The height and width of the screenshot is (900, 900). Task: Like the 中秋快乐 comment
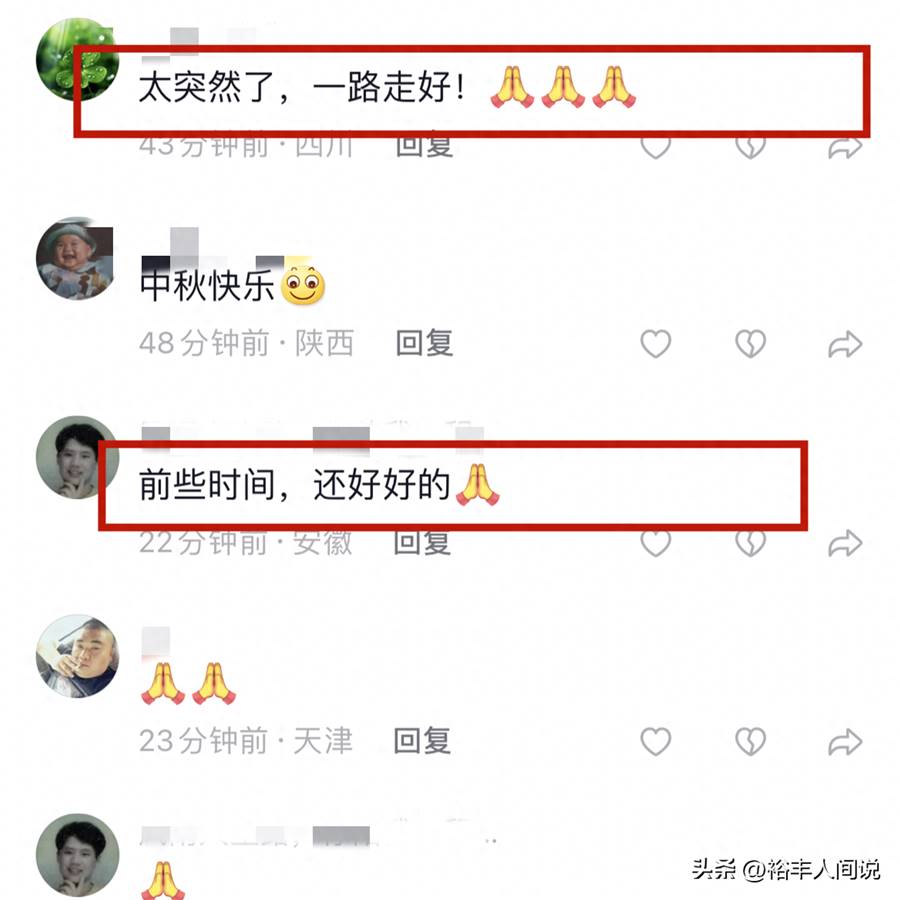(655, 345)
